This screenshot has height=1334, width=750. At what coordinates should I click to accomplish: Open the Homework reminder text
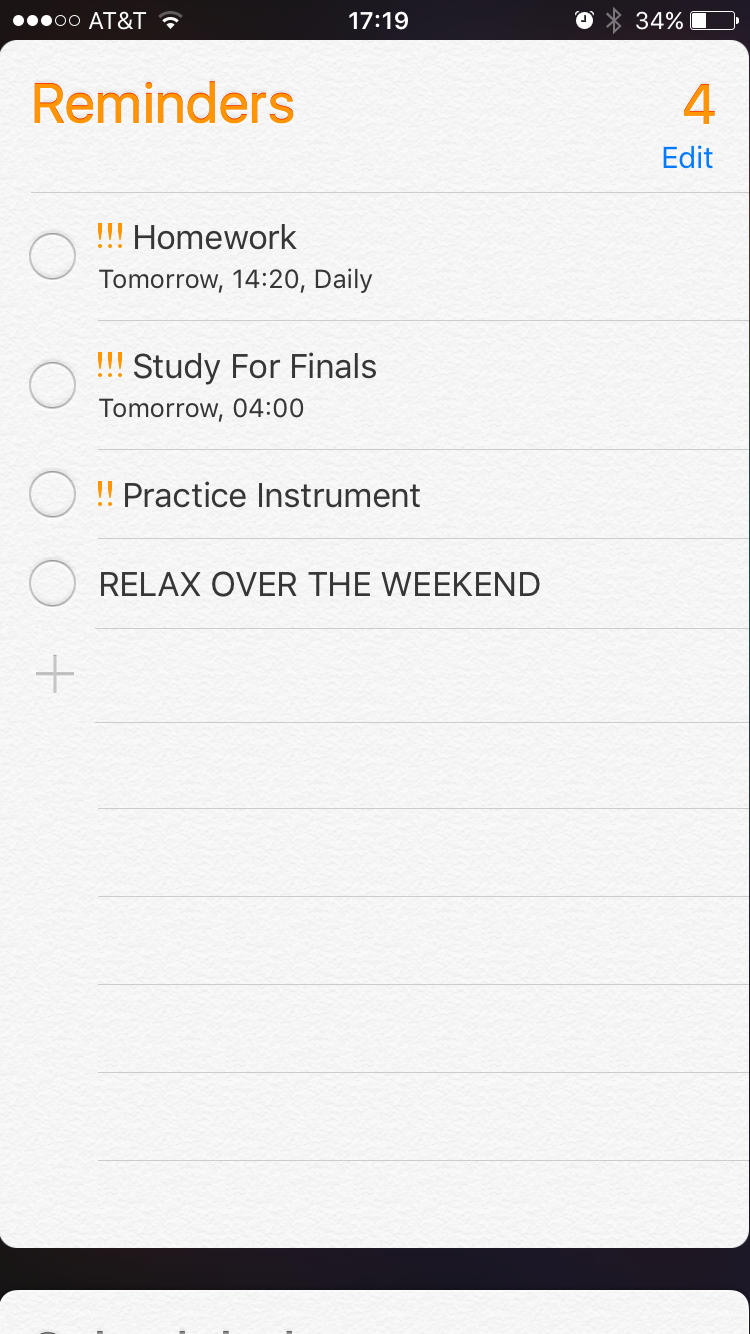point(214,238)
